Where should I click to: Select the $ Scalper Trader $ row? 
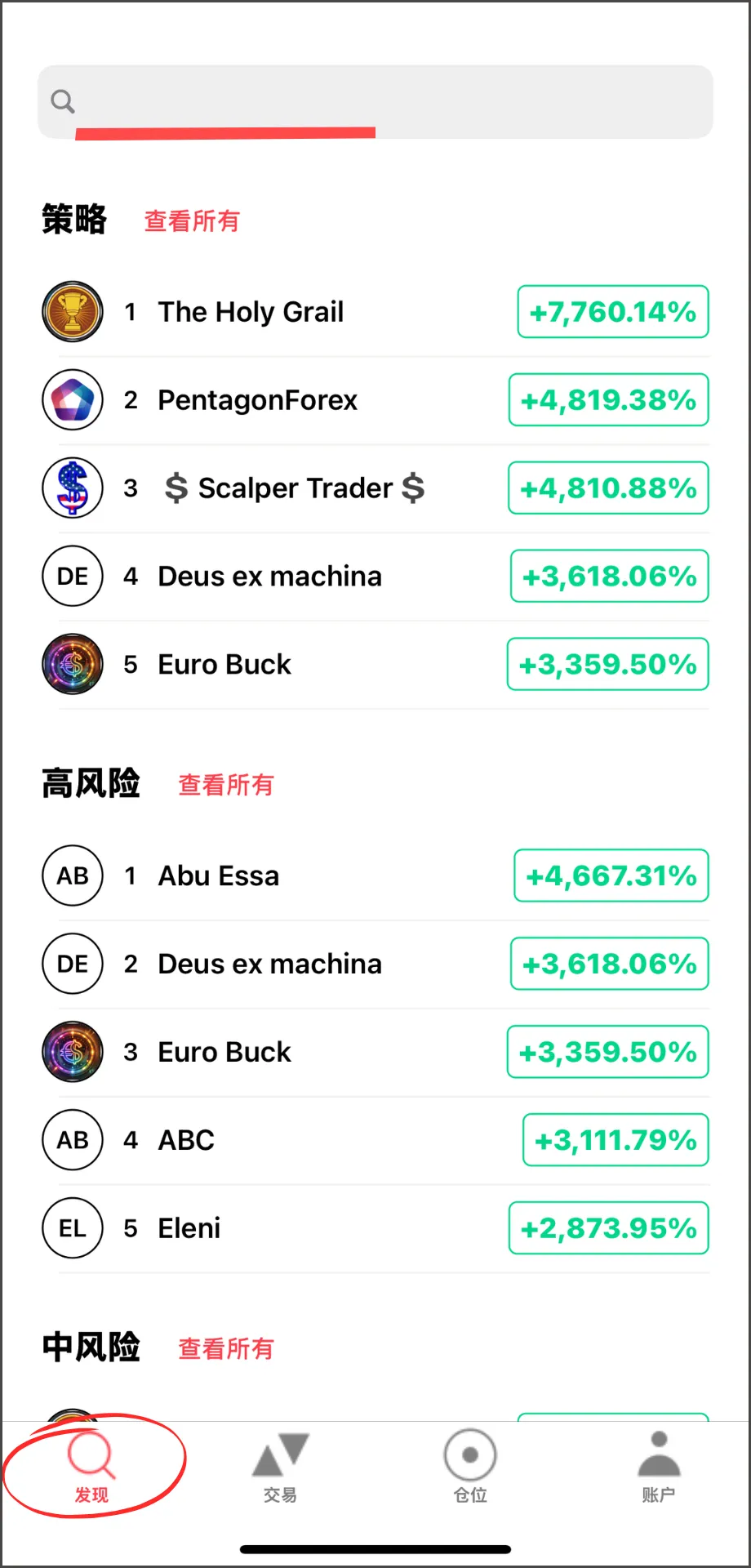(x=375, y=488)
